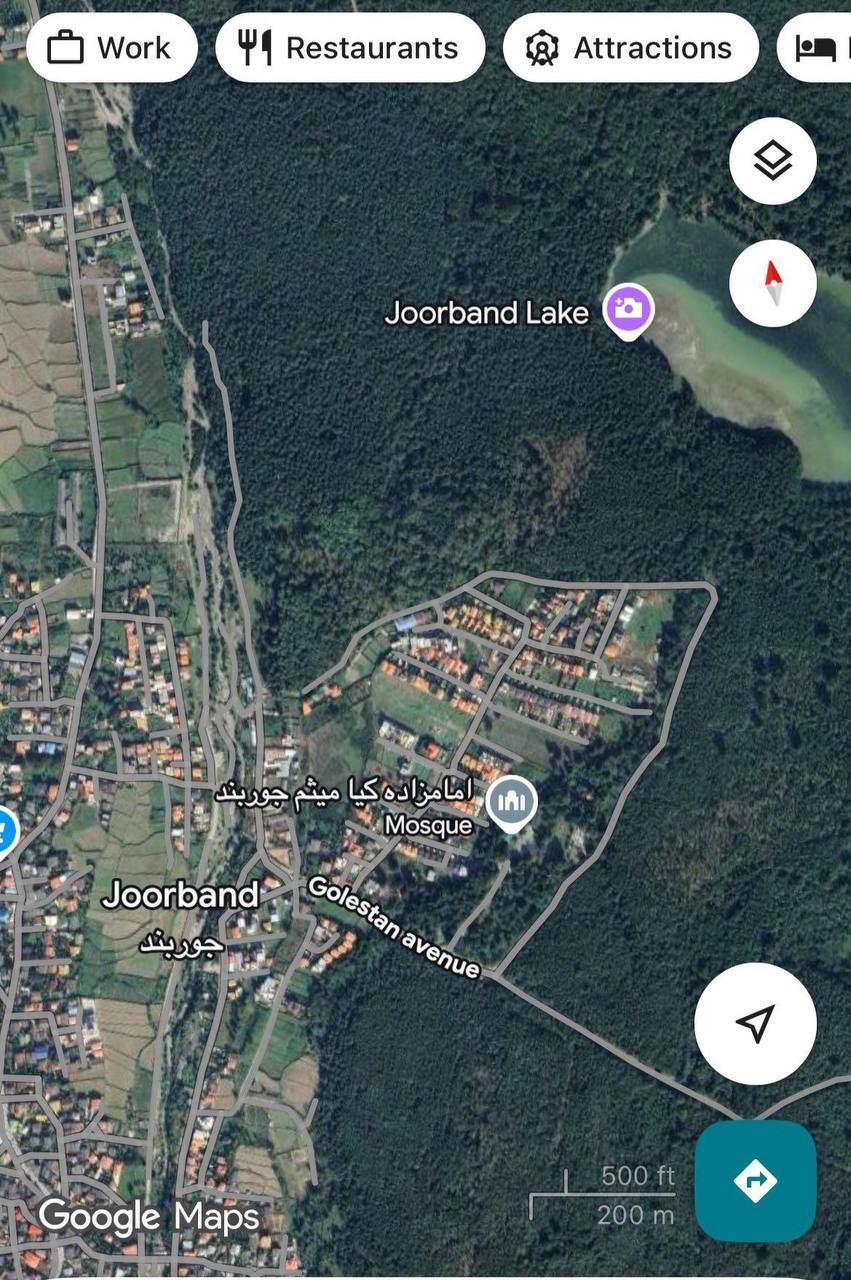Start directions with the turn arrow button
Screen dimensions: 851x1280
point(755,1181)
